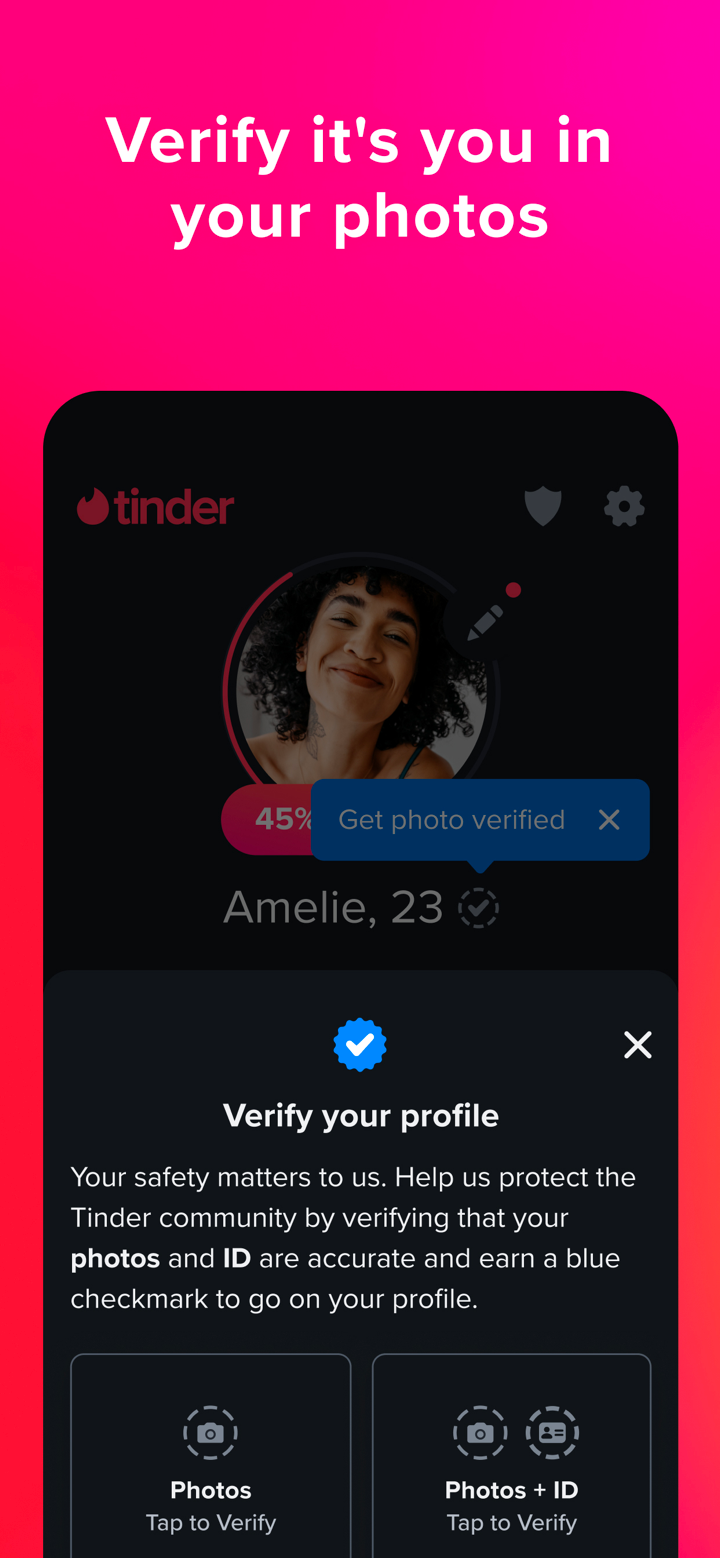
Task: Click the camera icon inside Photos + ID card
Action: (x=480, y=1433)
